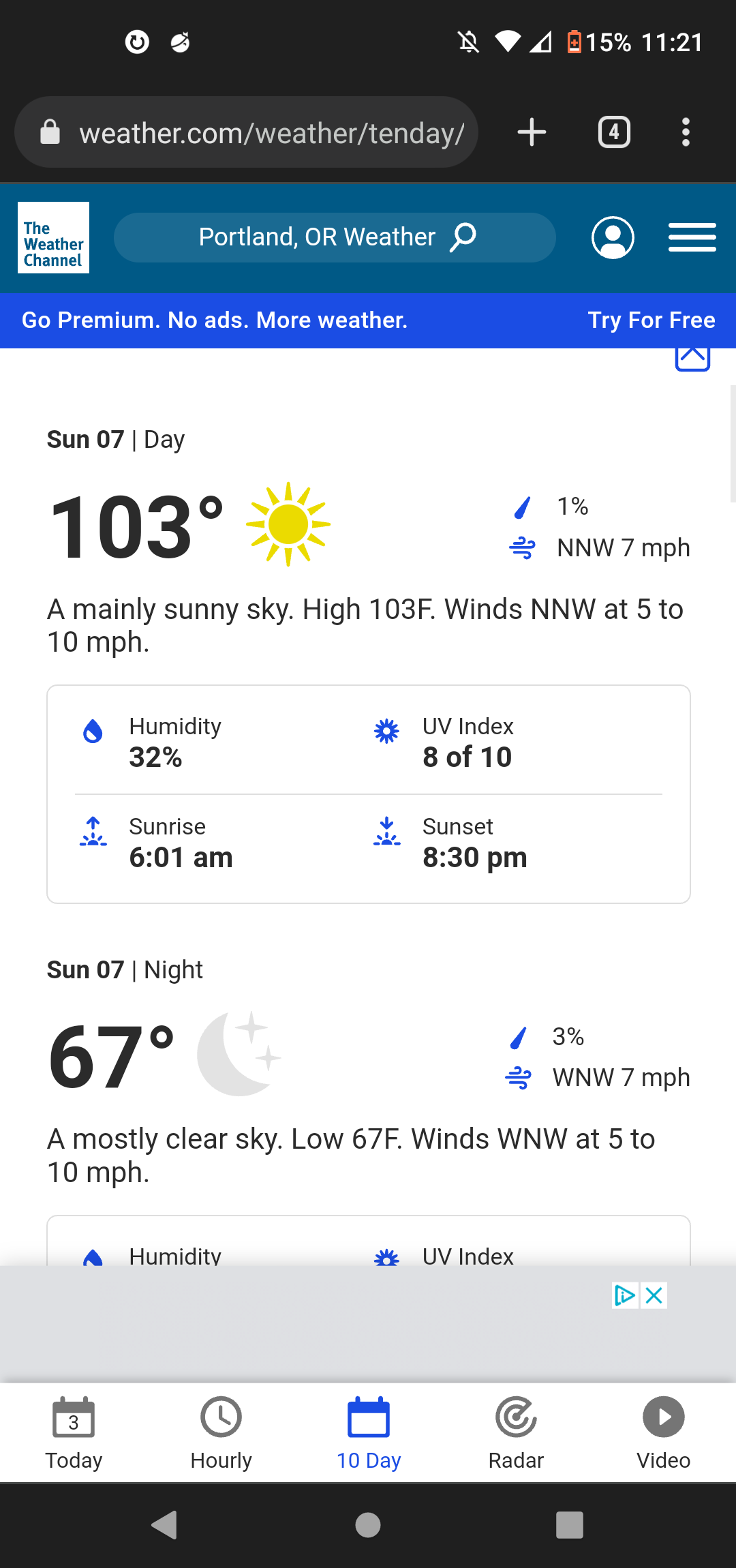Go to the system home screen
Image resolution: width=736 pixels, height=1568 pixels.
(x=368, y=1525)
